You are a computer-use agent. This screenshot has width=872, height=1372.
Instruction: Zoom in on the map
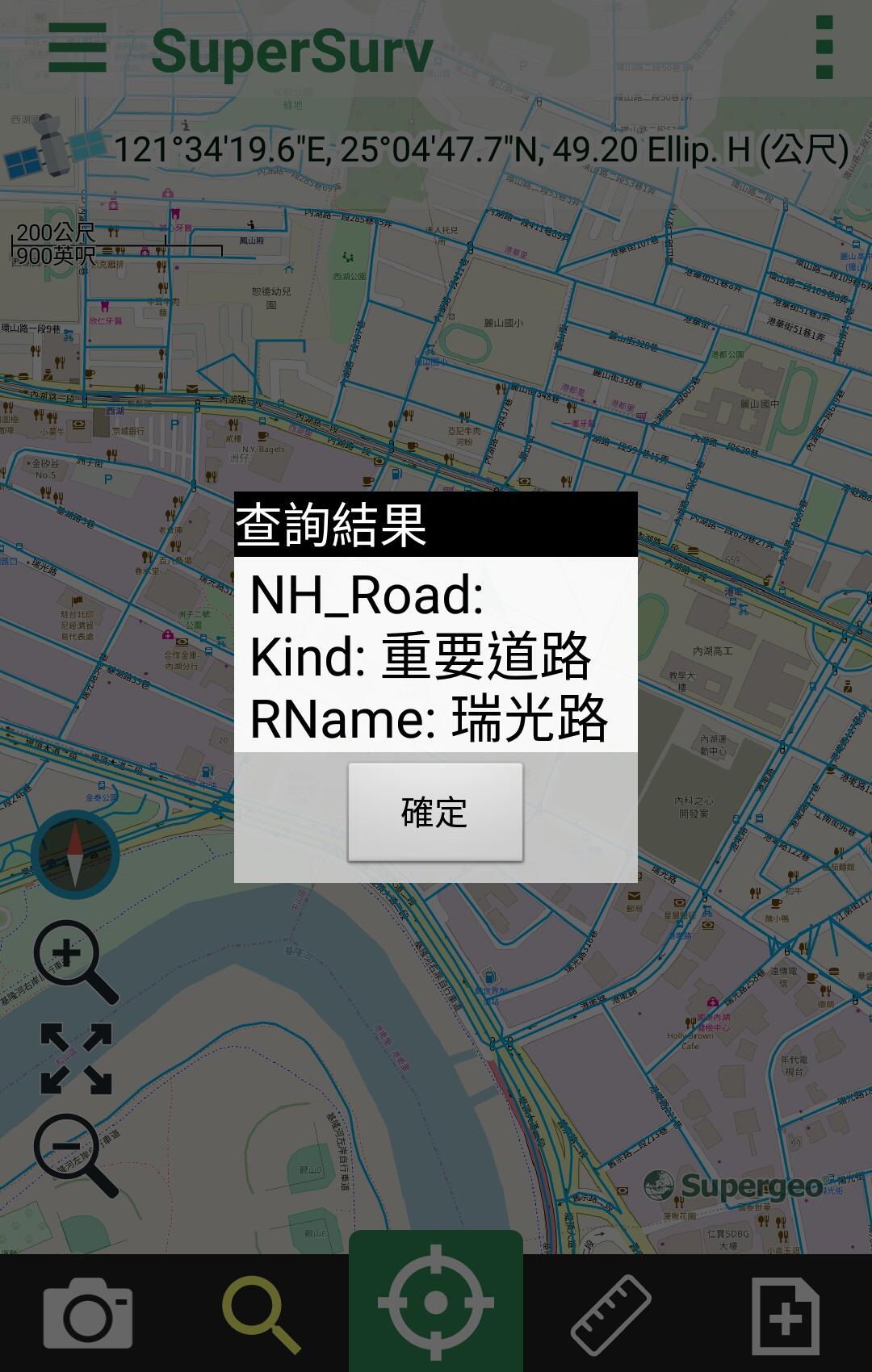point(74,960)
